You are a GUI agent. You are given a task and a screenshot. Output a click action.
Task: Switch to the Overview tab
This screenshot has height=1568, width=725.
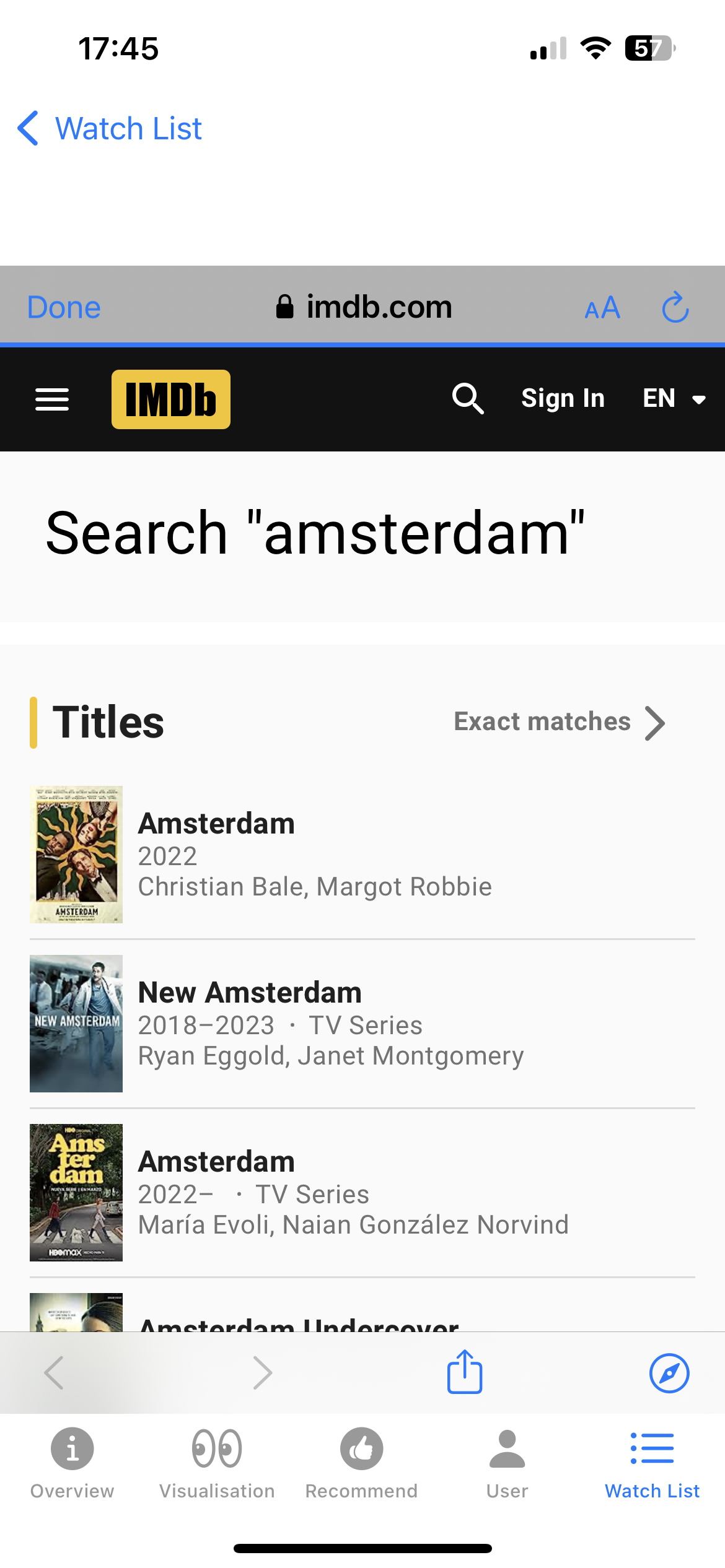(x=72, y=1464)
